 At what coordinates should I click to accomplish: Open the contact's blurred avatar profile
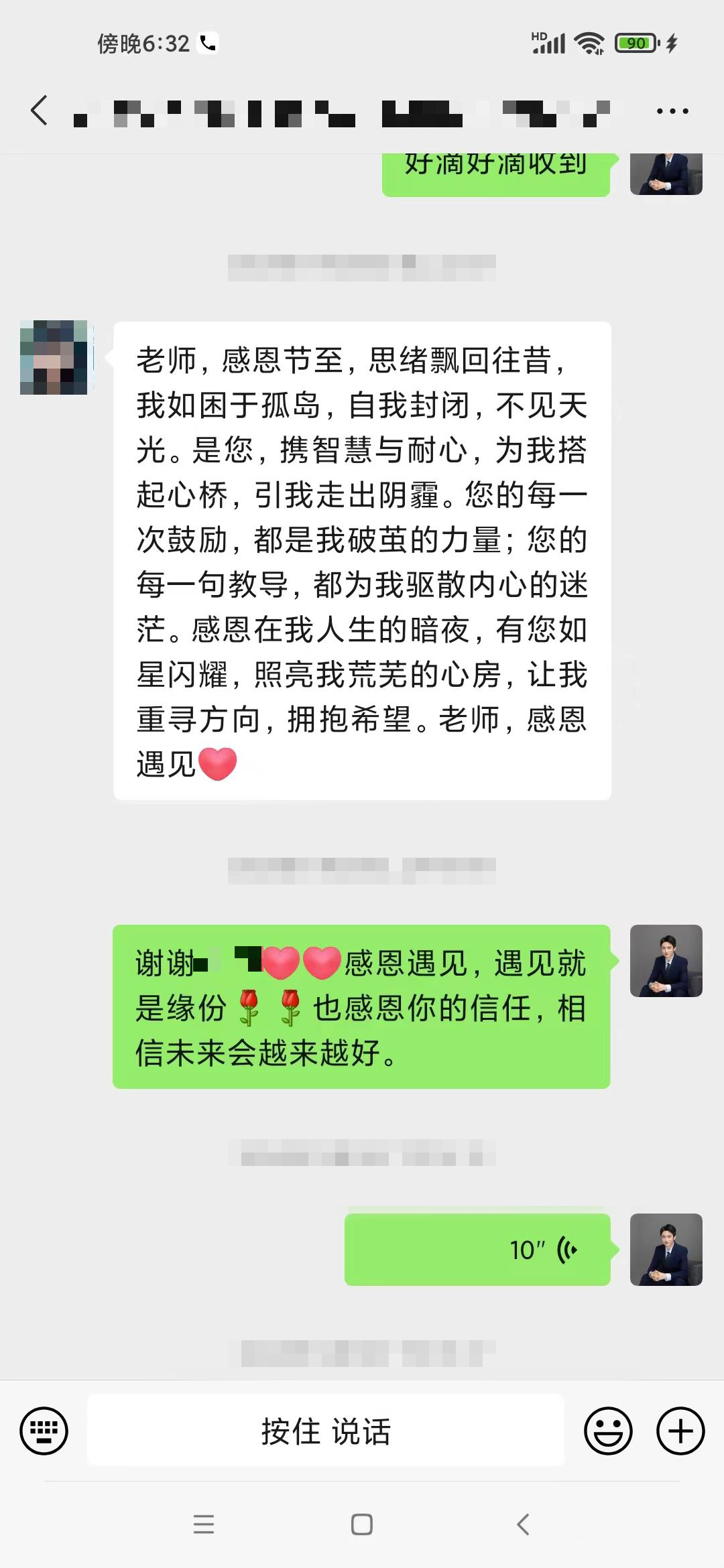tap(54, 358)
